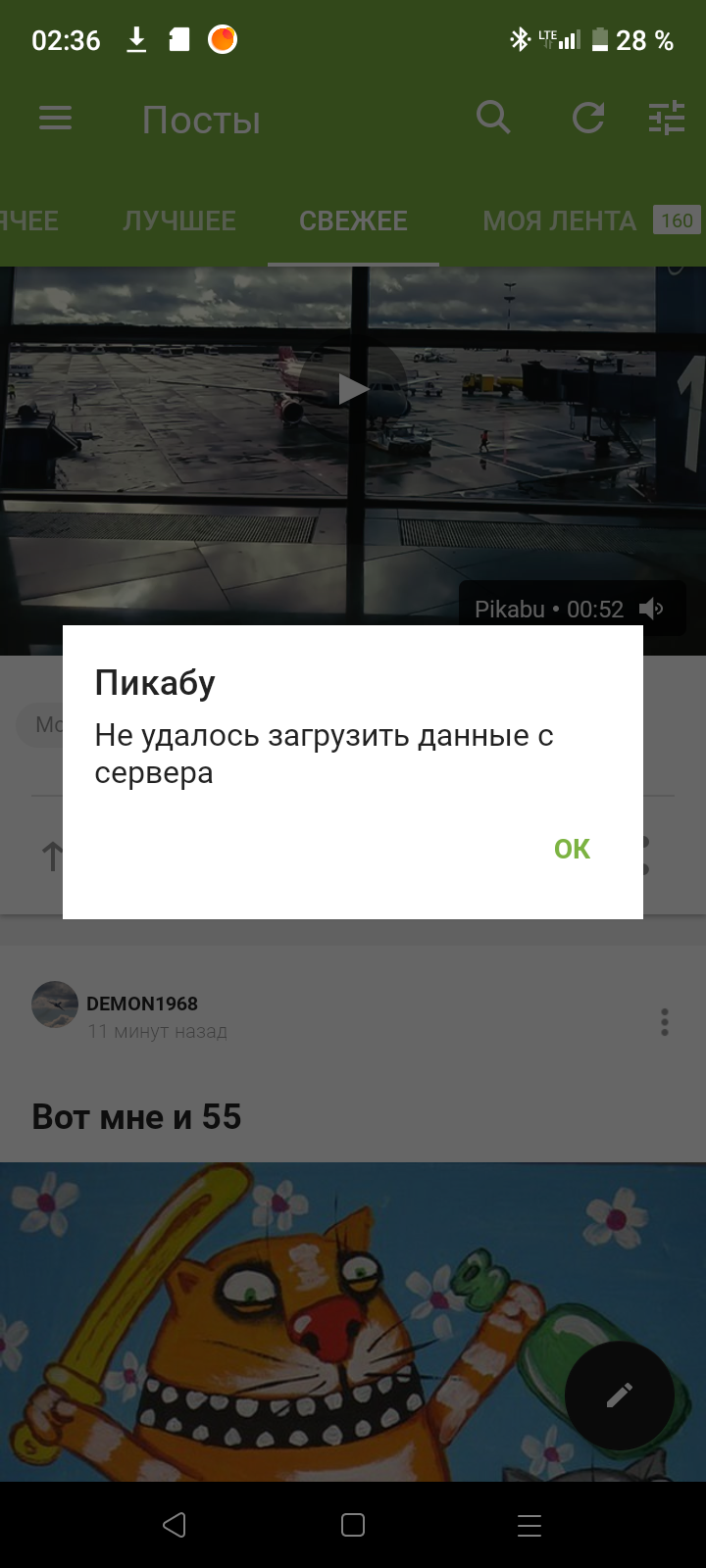Create a new post with pencil button
This screenshot has width=706, height=1568.
point(620,1395)
